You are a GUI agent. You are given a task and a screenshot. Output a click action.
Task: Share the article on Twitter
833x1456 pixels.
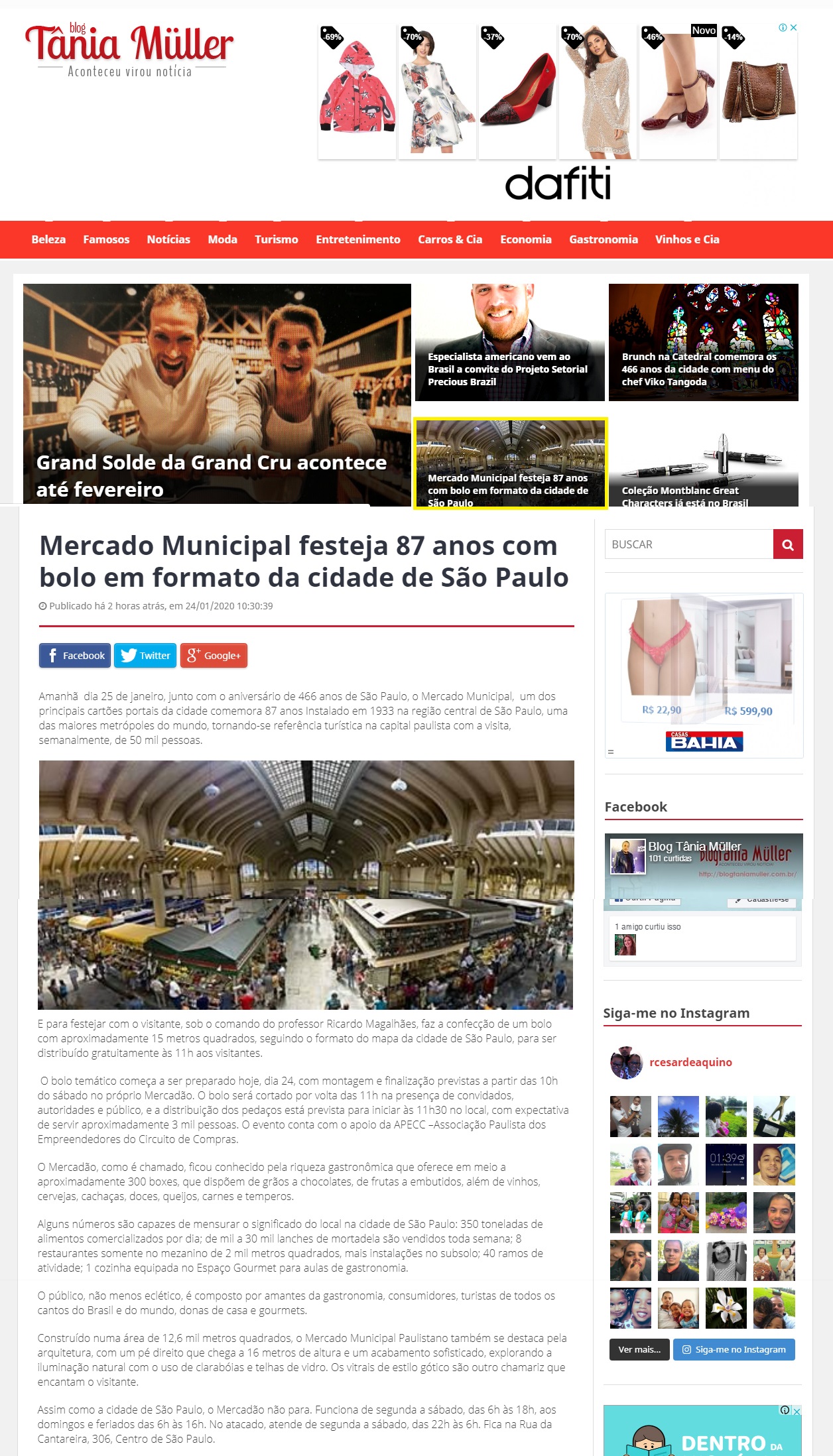point(145,655)
